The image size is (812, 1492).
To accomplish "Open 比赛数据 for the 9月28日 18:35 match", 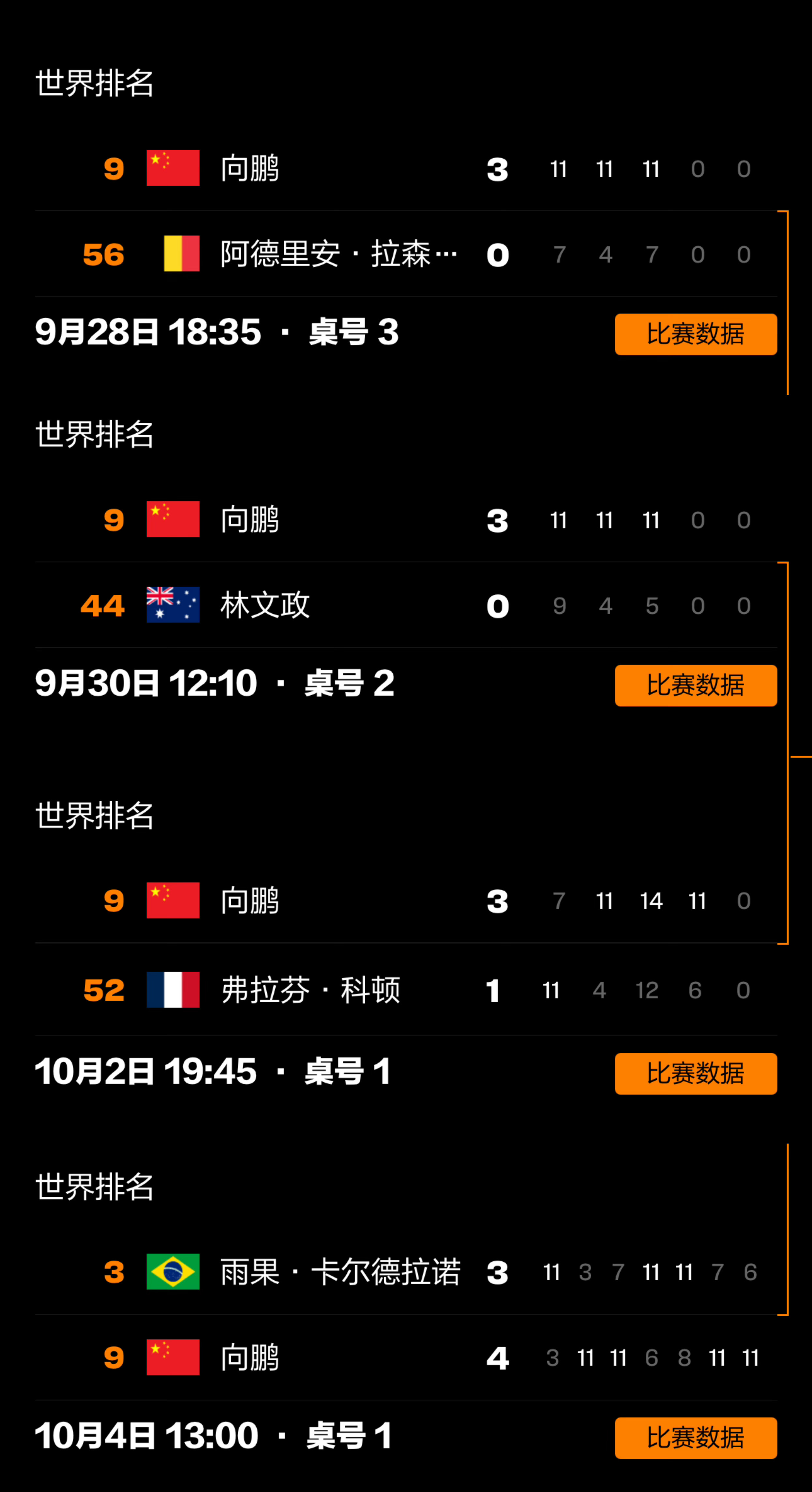I will (696, 334).
